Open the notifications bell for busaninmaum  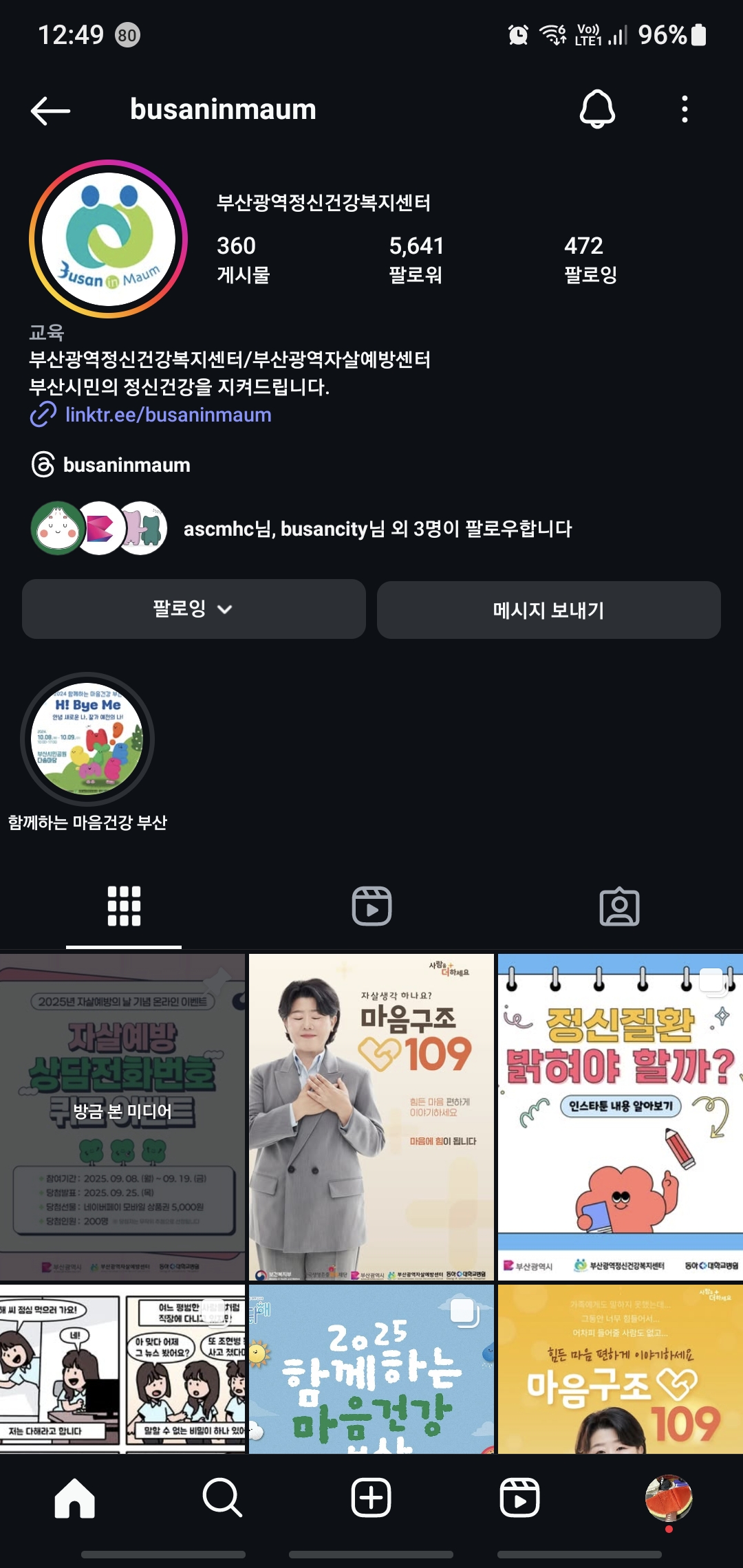tap(597, 109)
